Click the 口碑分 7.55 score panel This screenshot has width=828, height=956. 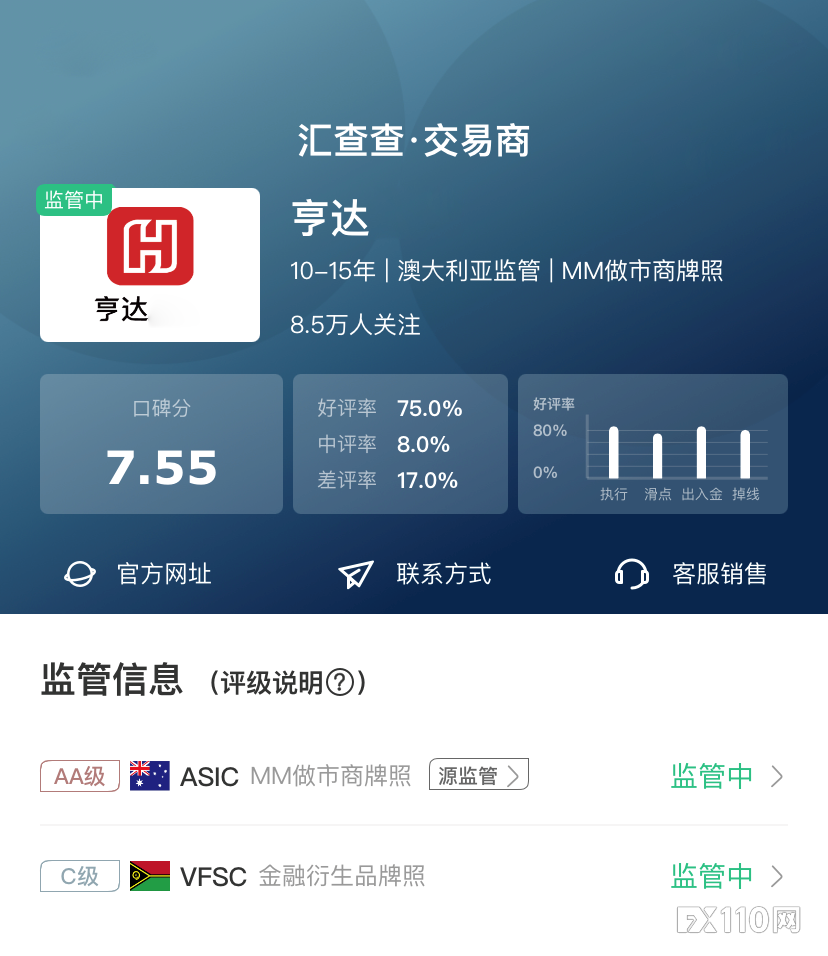[160, 443]
